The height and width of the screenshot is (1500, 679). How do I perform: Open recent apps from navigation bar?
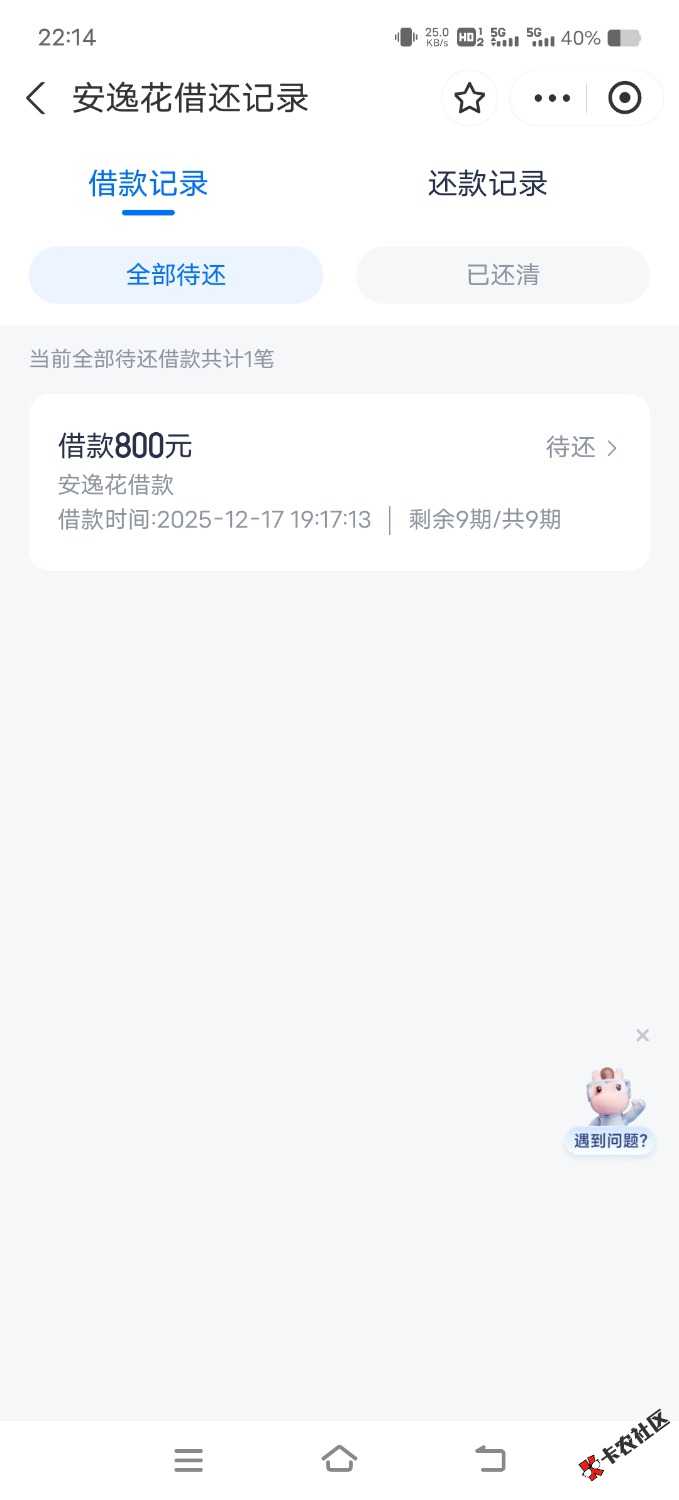coord(188,1460)
